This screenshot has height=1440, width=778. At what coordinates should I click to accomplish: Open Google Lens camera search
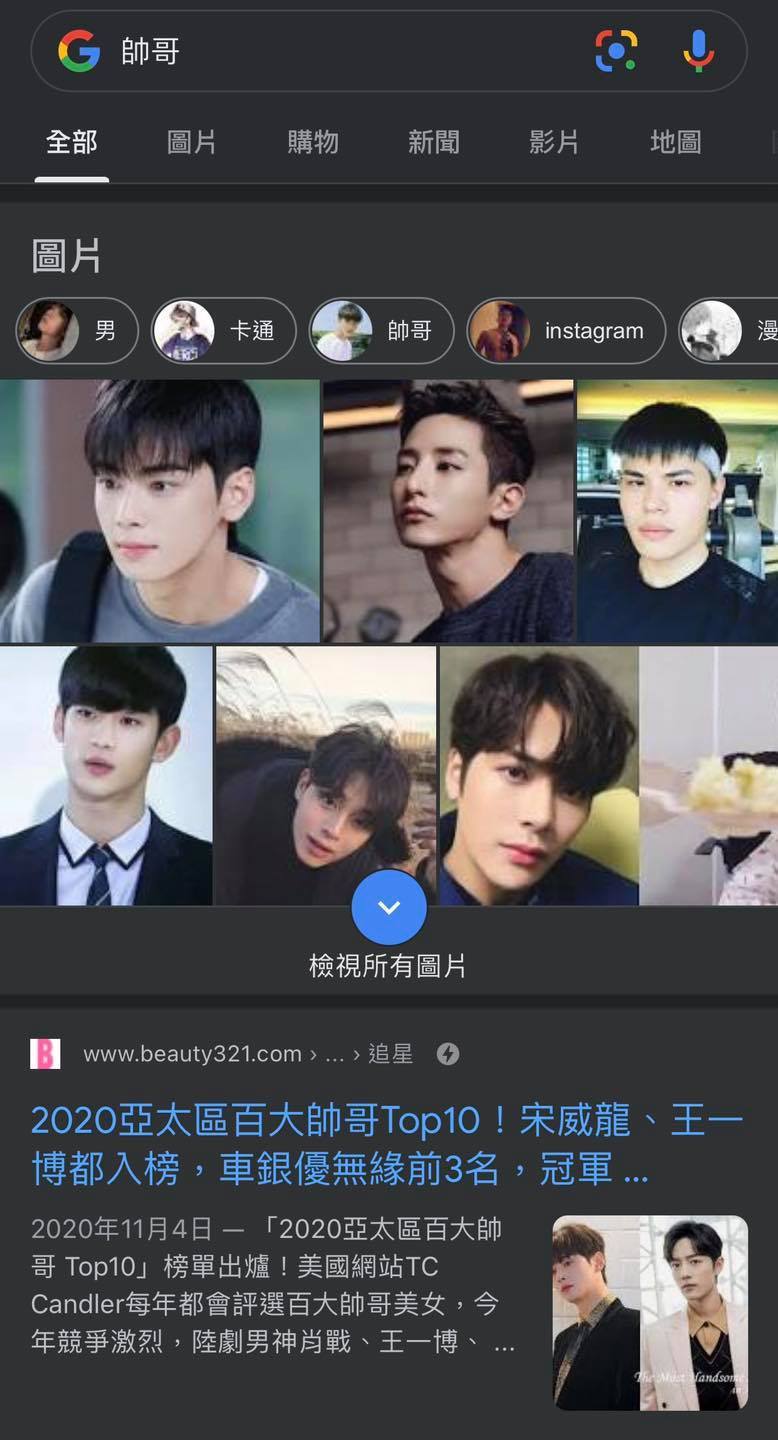[x=616, y=51]
